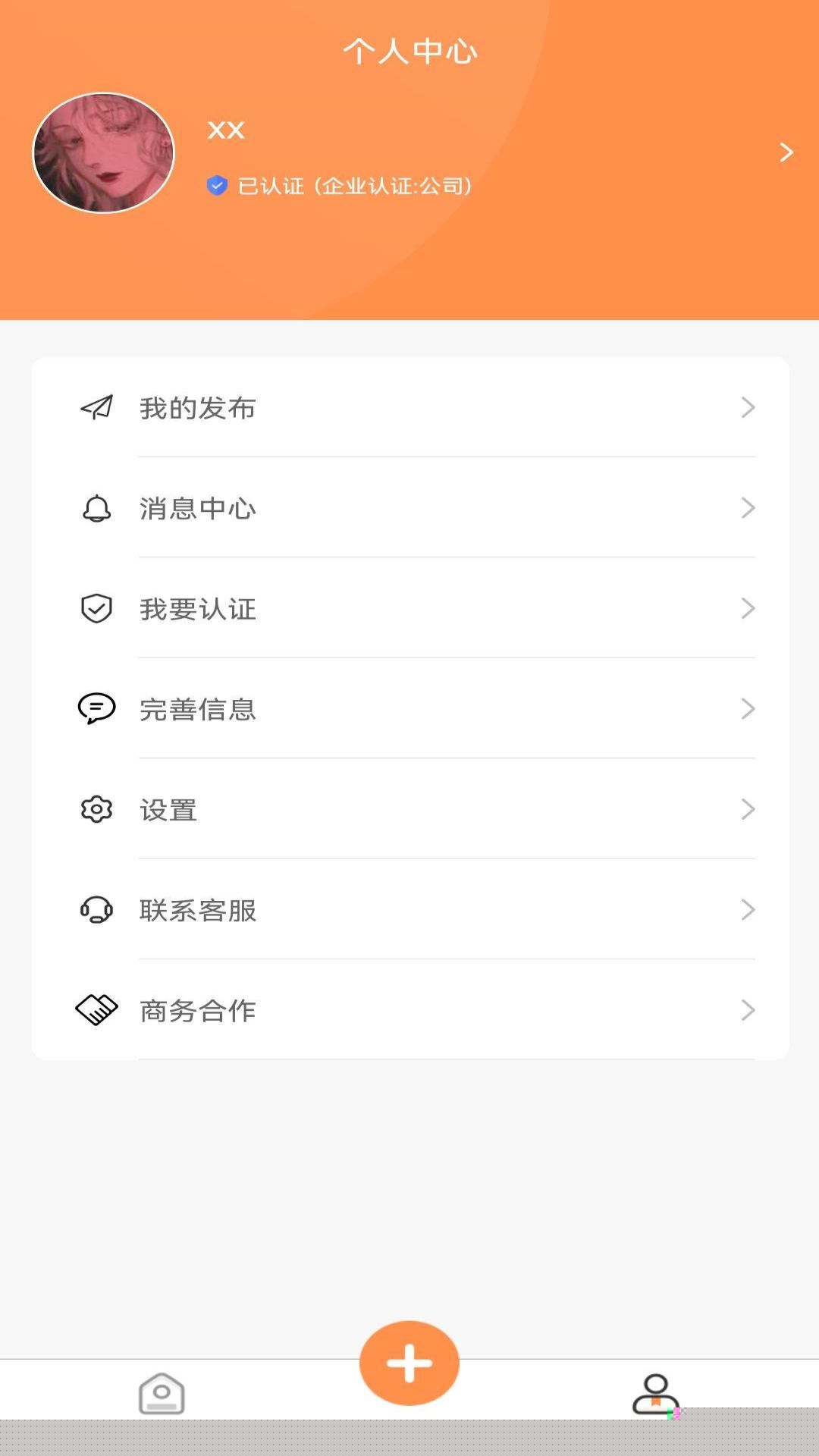
Task: Open 我的发布 (my posts)
Action: tap(409, 408)
